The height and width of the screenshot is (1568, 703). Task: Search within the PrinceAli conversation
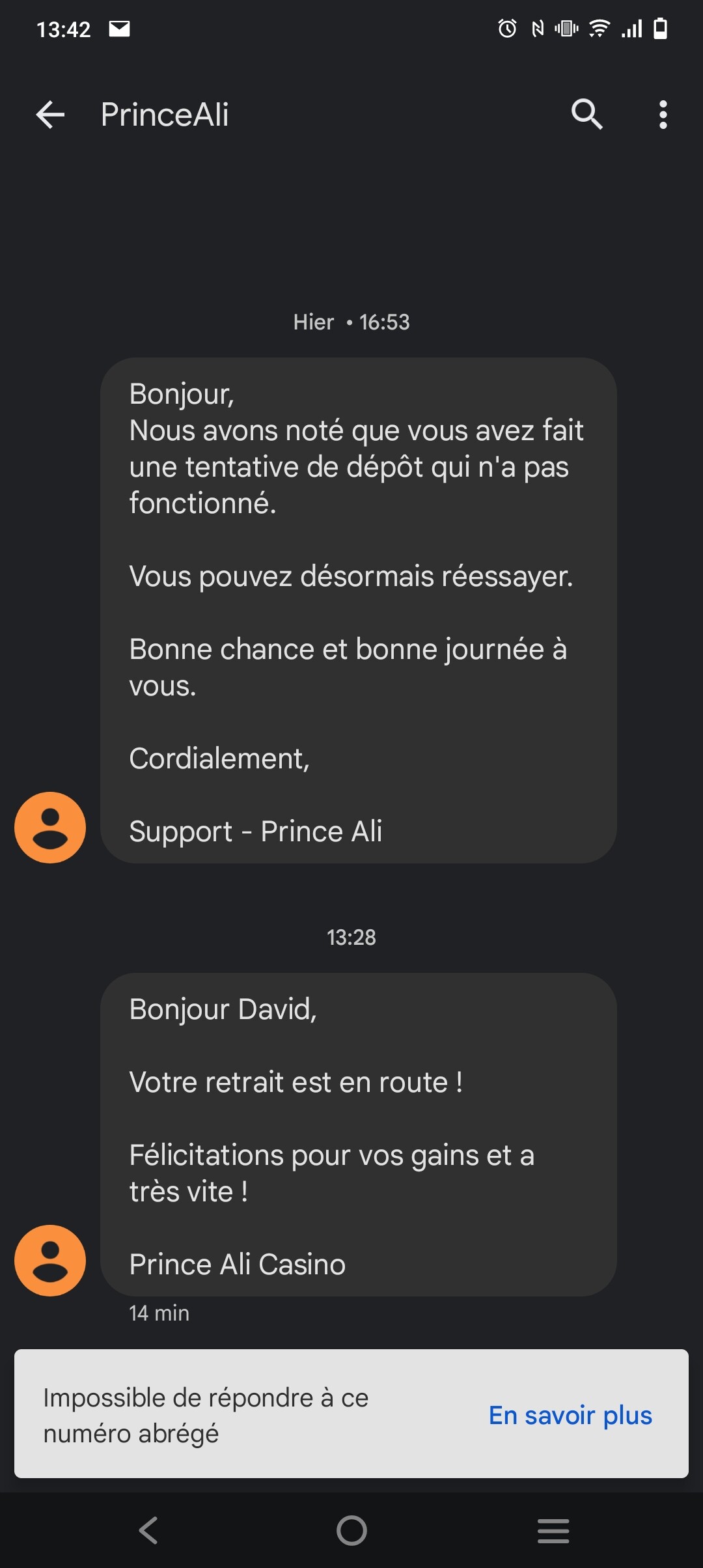[x=586, y=115]
